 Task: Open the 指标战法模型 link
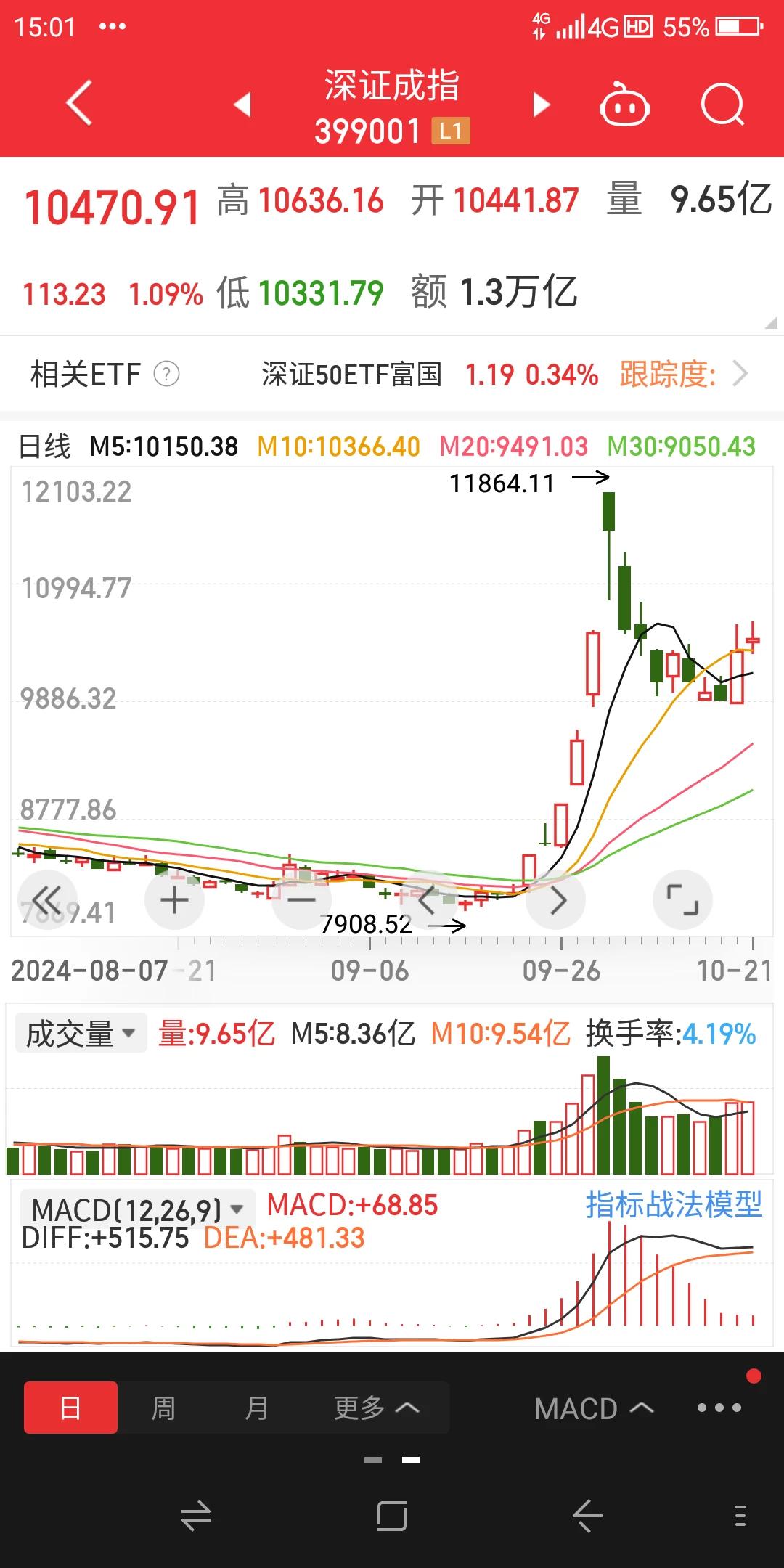point(674,1205)
